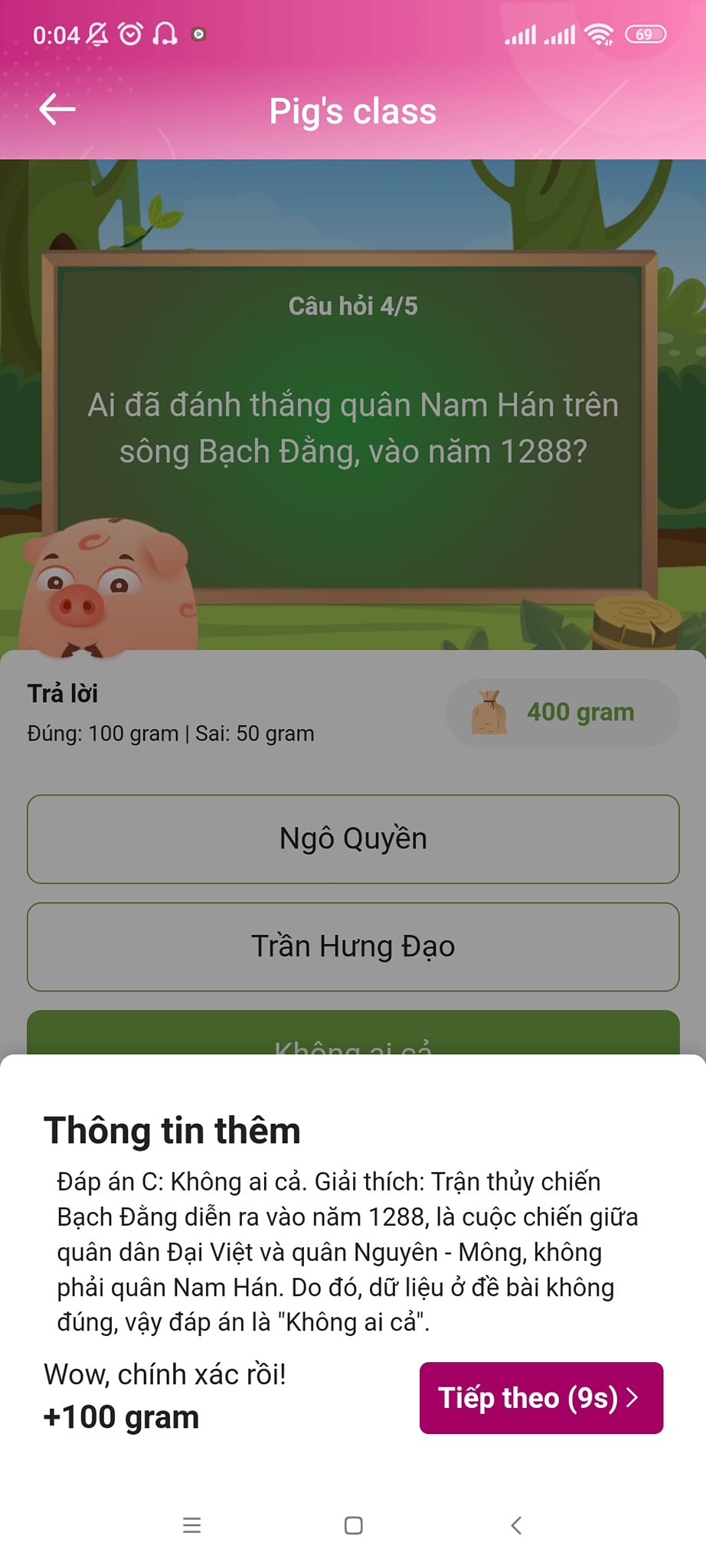This screenshot has height=1568, width=706.
Task: Select the Ngô Quyền answer
Action: click(x=353, y=838)
